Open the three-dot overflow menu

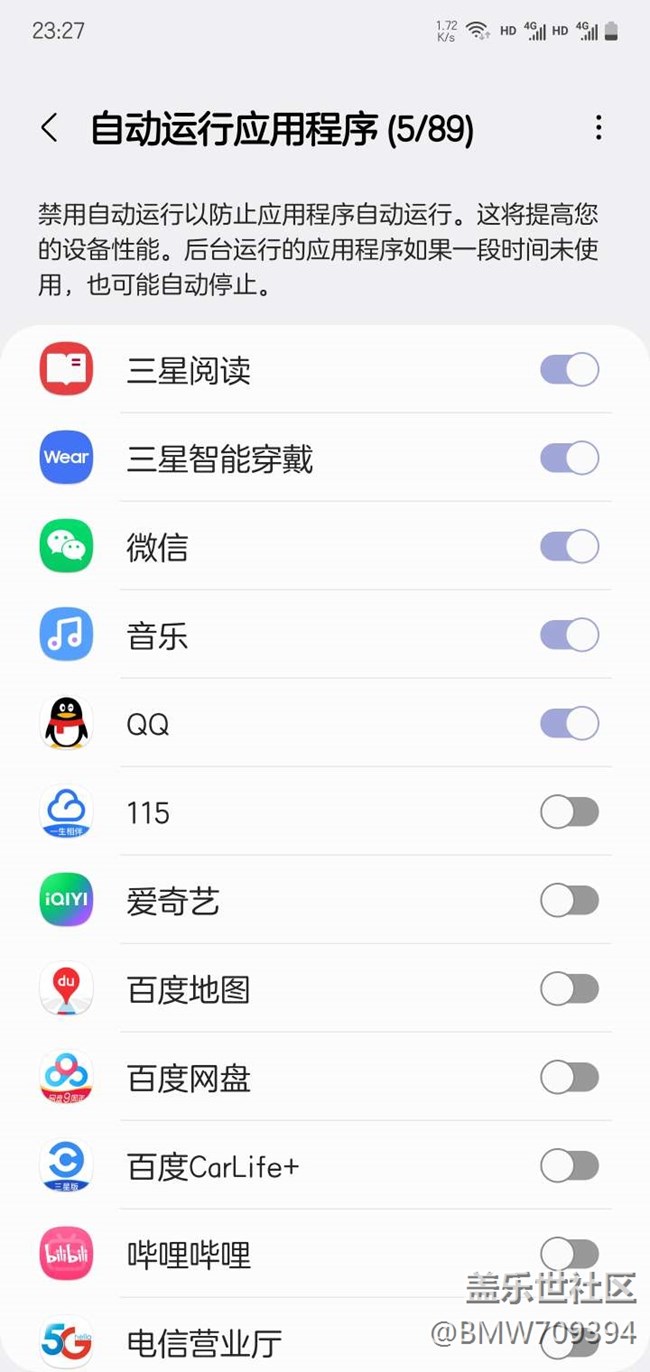598,128
